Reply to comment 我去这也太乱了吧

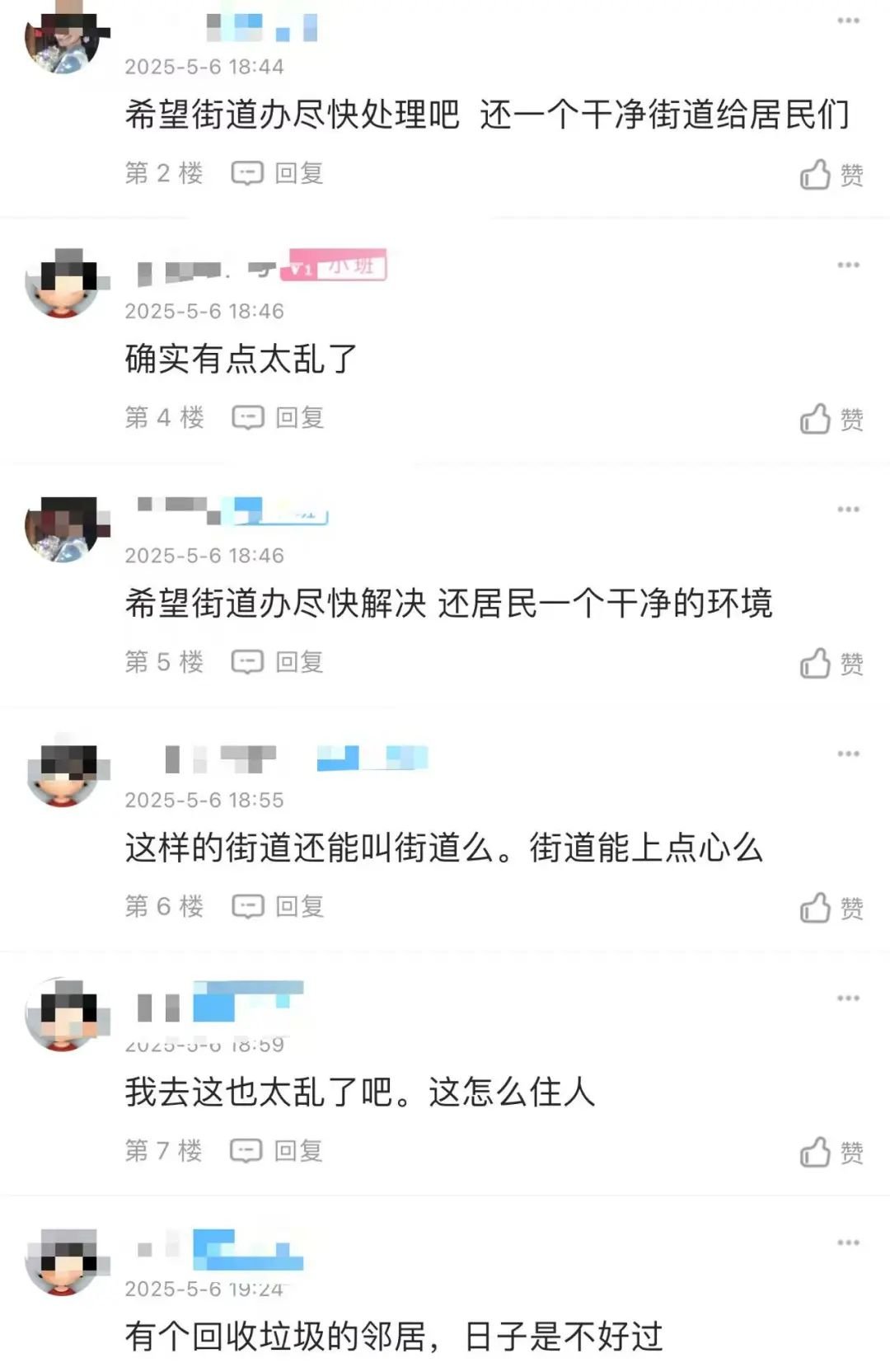click(276, 1150)
